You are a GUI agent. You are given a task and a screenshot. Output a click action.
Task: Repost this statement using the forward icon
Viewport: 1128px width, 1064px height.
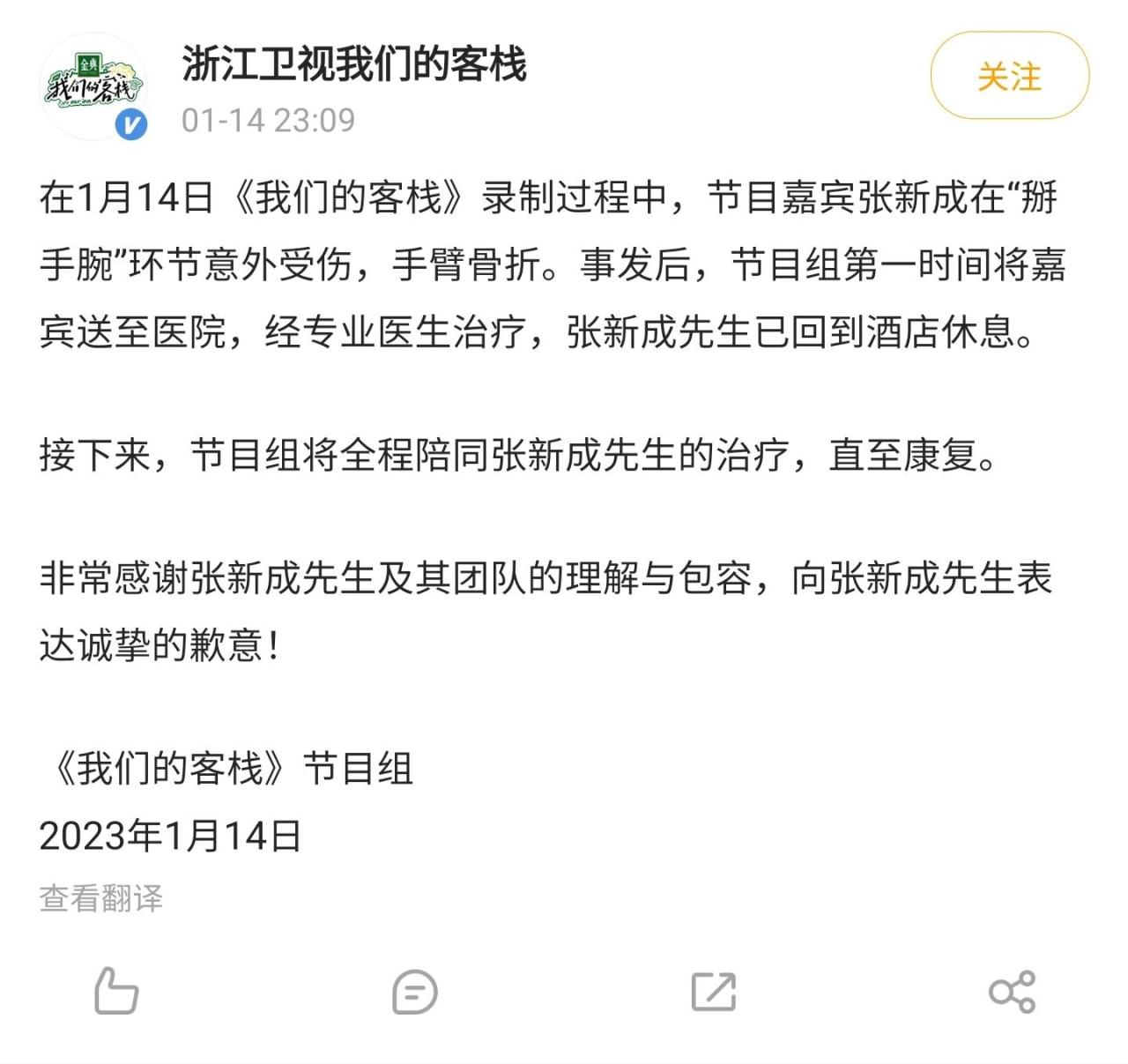(x=713, y=992)
